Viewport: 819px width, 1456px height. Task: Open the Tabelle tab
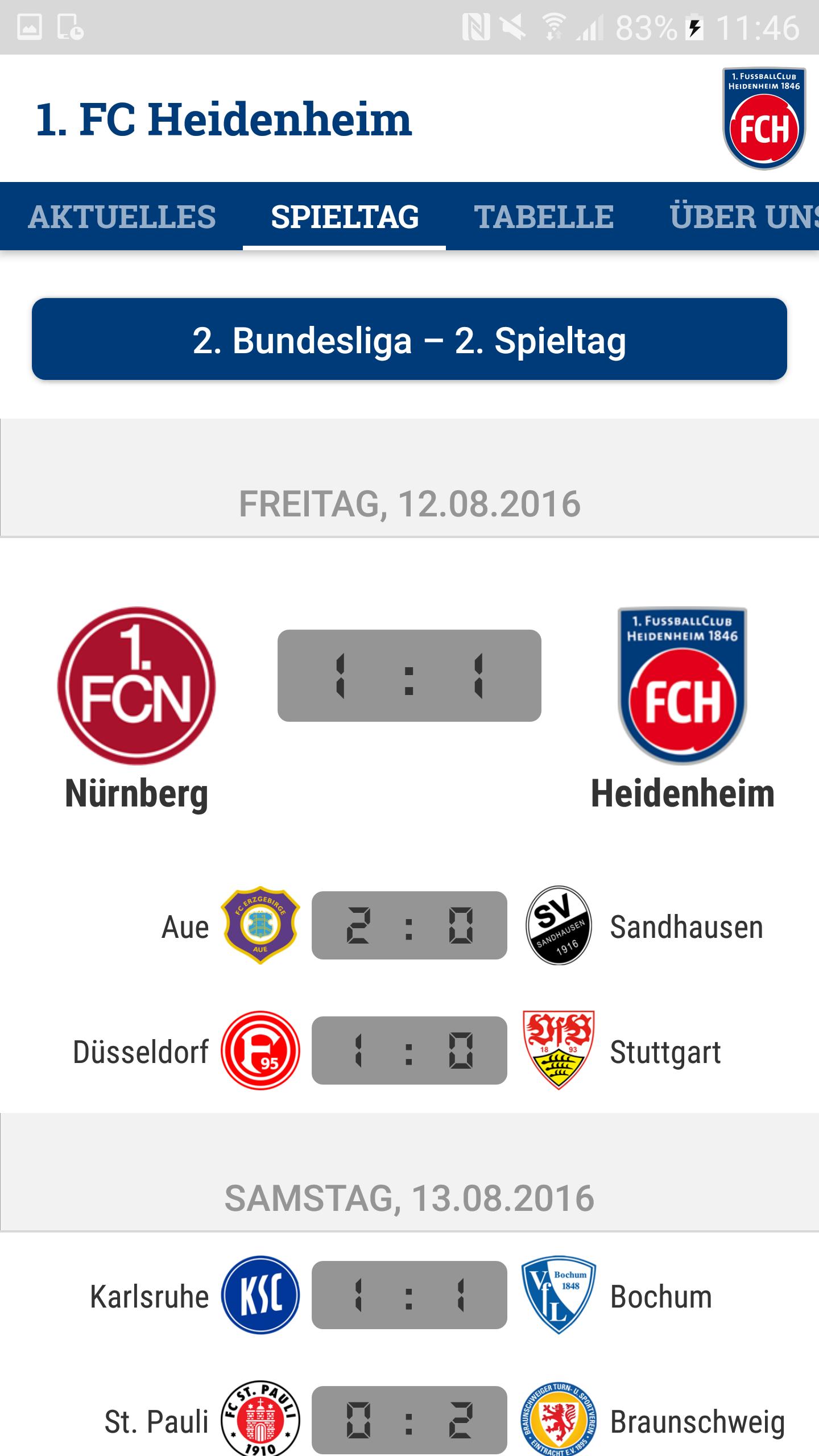click(x=544, y=217)
